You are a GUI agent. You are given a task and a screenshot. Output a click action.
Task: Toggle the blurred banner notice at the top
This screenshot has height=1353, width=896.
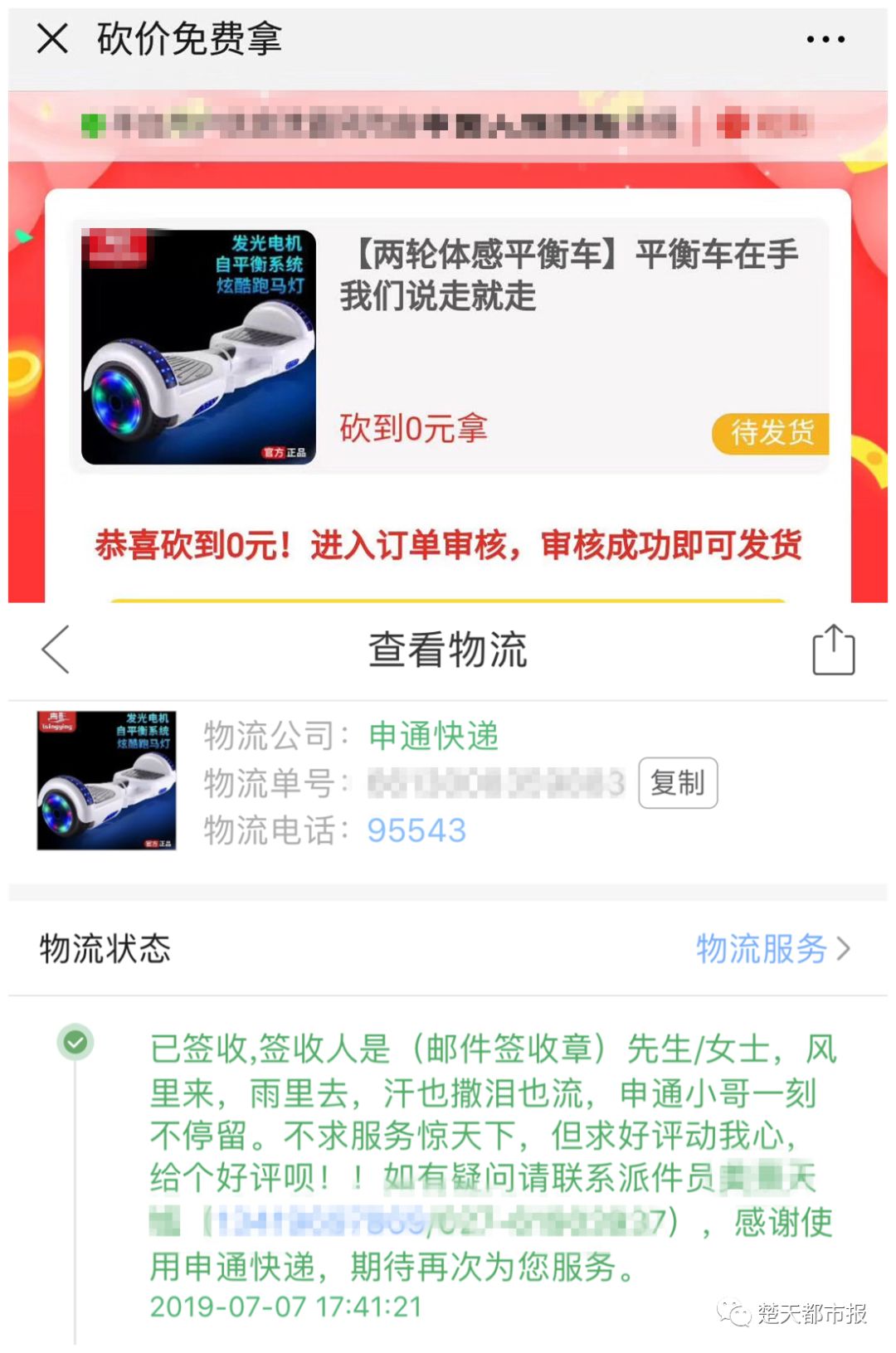[x=448, y=126]
